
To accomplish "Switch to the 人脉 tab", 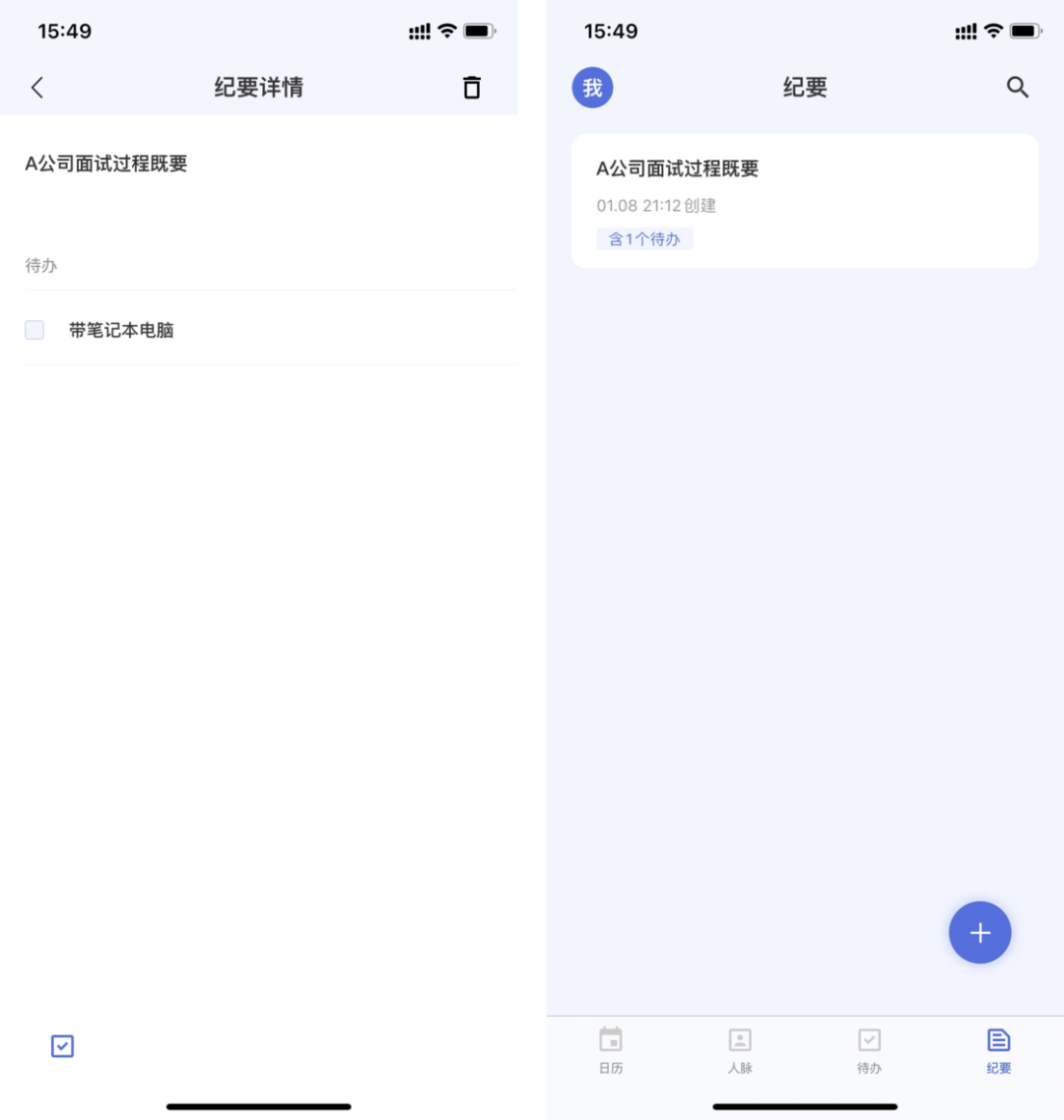I will (740, 1050).
